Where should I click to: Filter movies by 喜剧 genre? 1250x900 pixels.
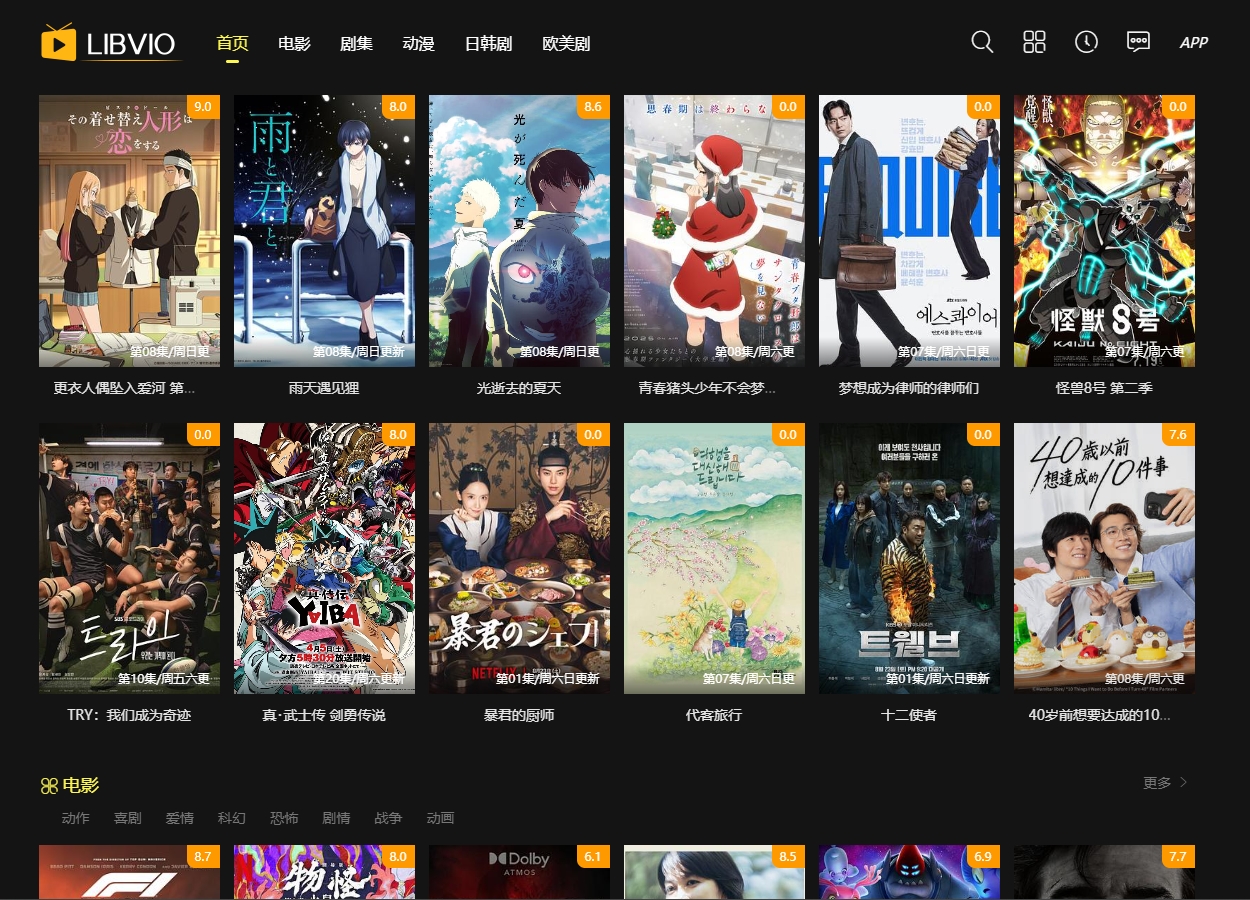point(127,818)
